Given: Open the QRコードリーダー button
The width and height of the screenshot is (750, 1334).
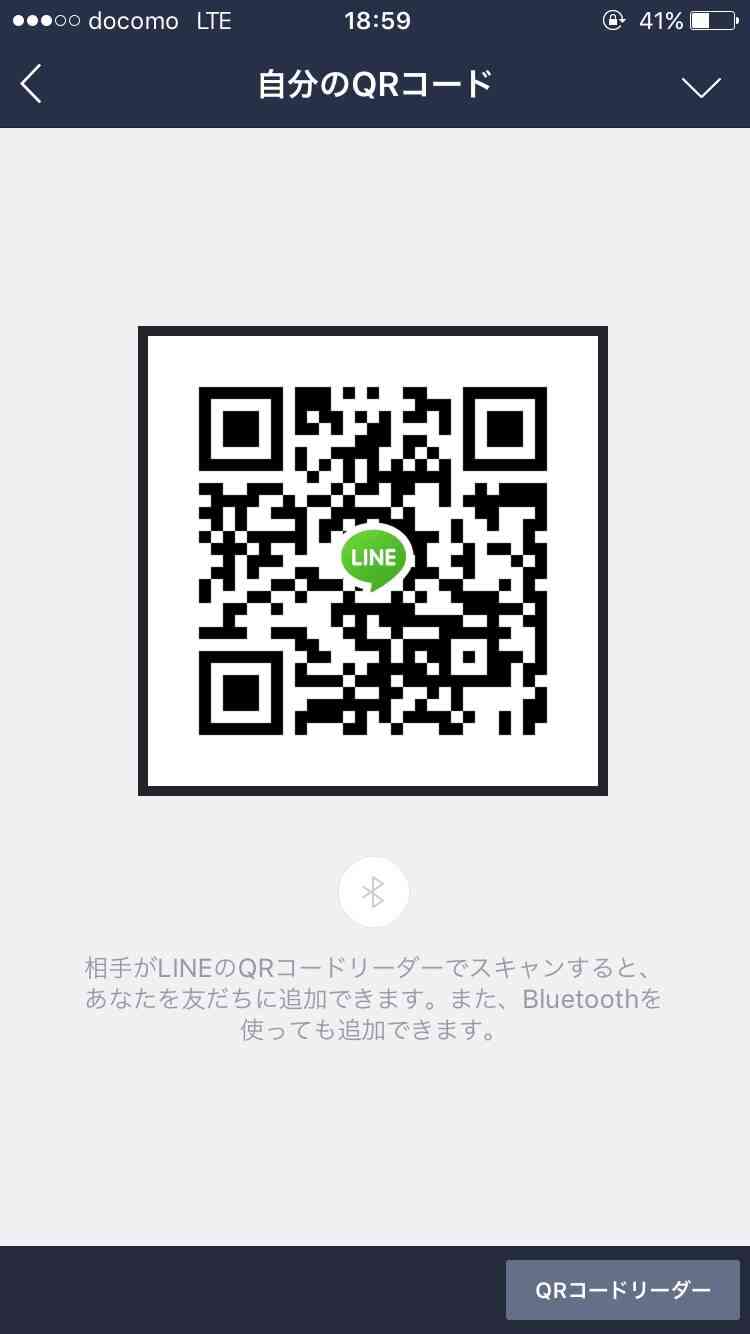Looking at the screenshot, I should pos(623,1290).
